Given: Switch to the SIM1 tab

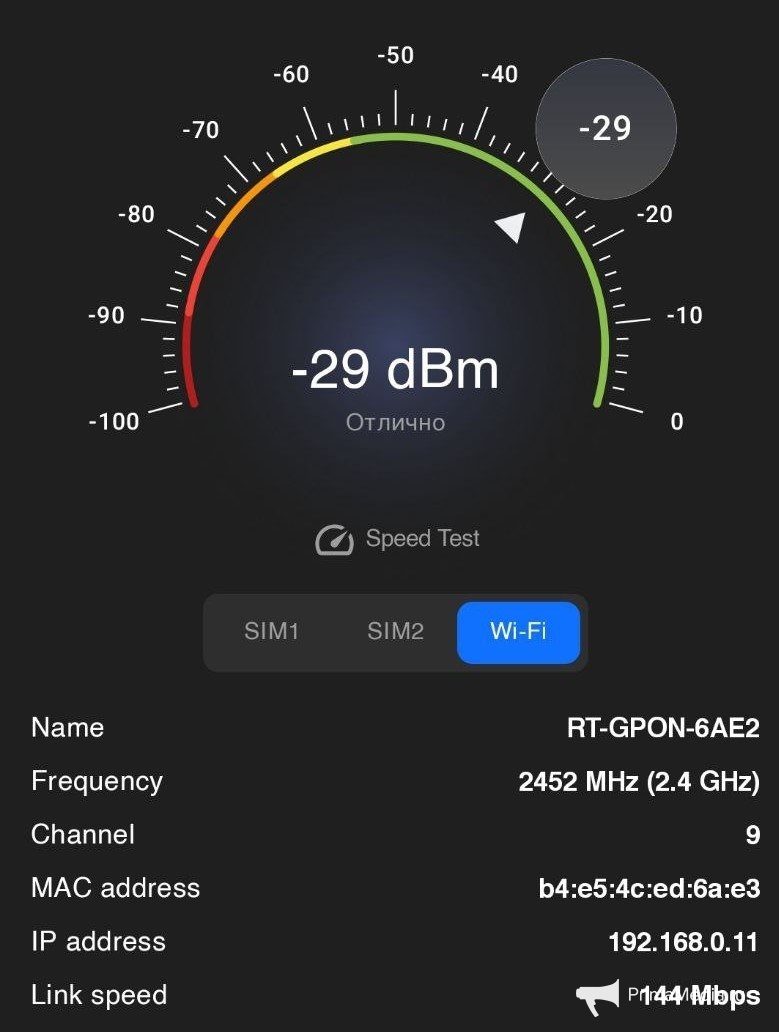Looking at the screenshot, I should [x=272, y=632].
